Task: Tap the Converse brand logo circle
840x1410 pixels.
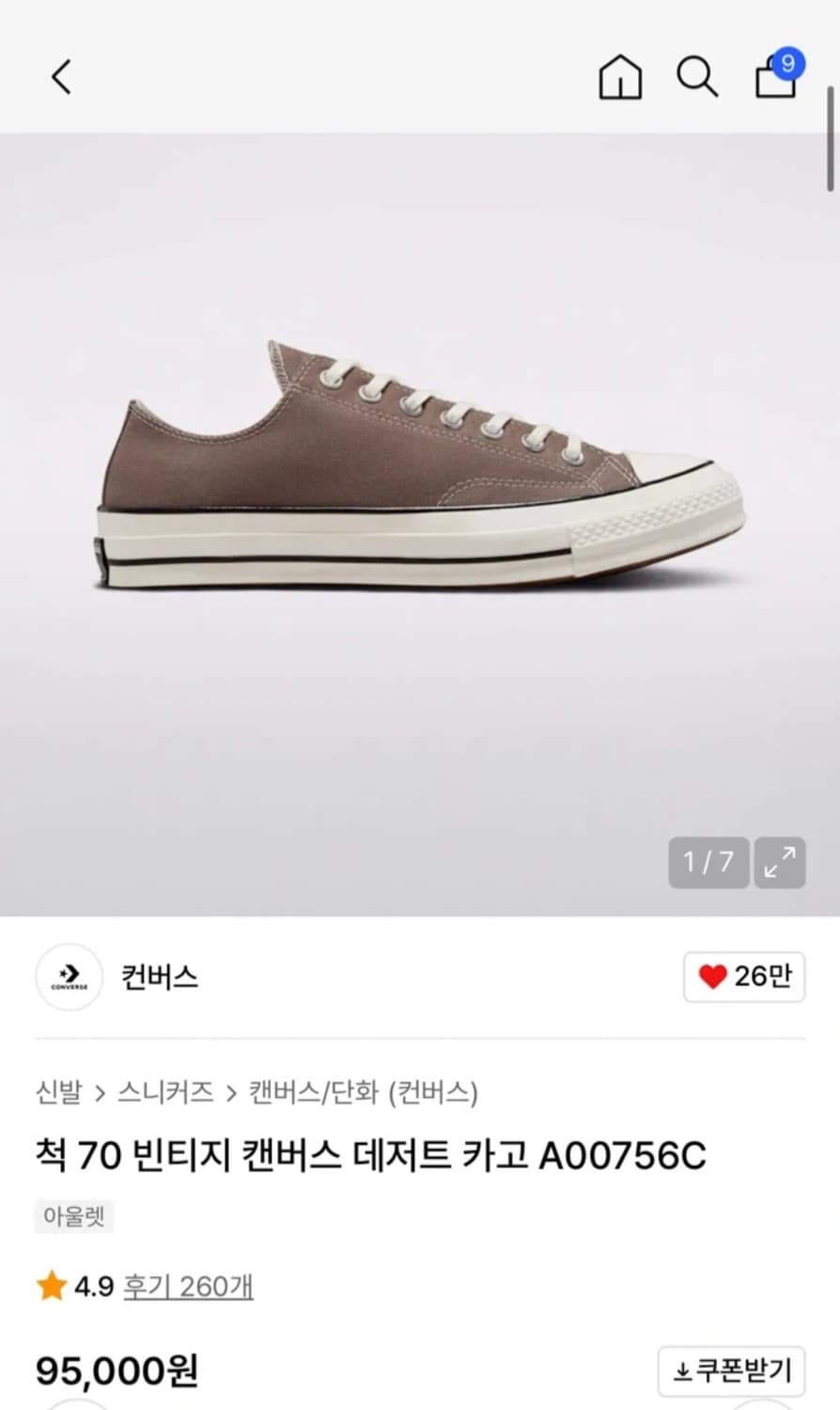Action: pyautogui.click(x=69, y=978)
